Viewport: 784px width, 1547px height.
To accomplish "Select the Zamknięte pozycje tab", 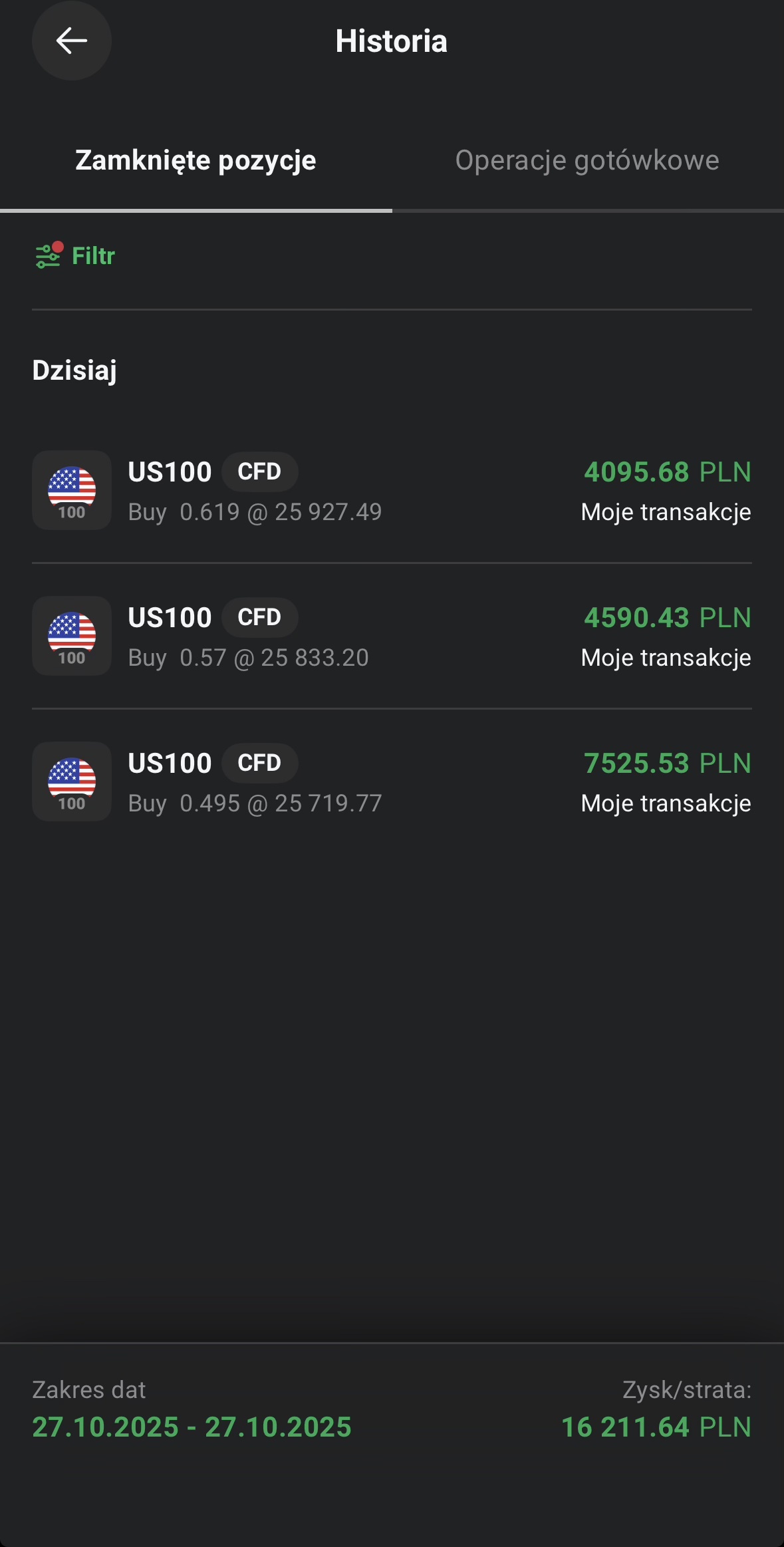I will (x=196, y=161).
